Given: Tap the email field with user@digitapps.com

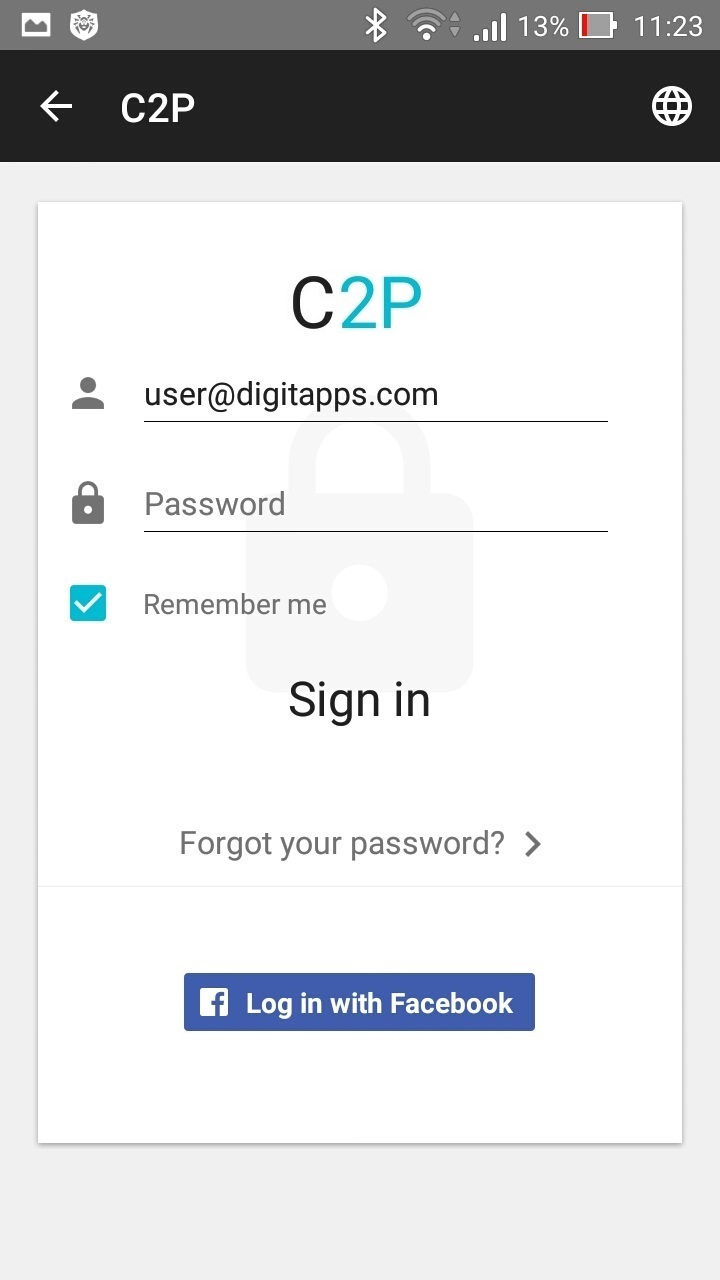Looking at the screenshot, I should (376, 395).
